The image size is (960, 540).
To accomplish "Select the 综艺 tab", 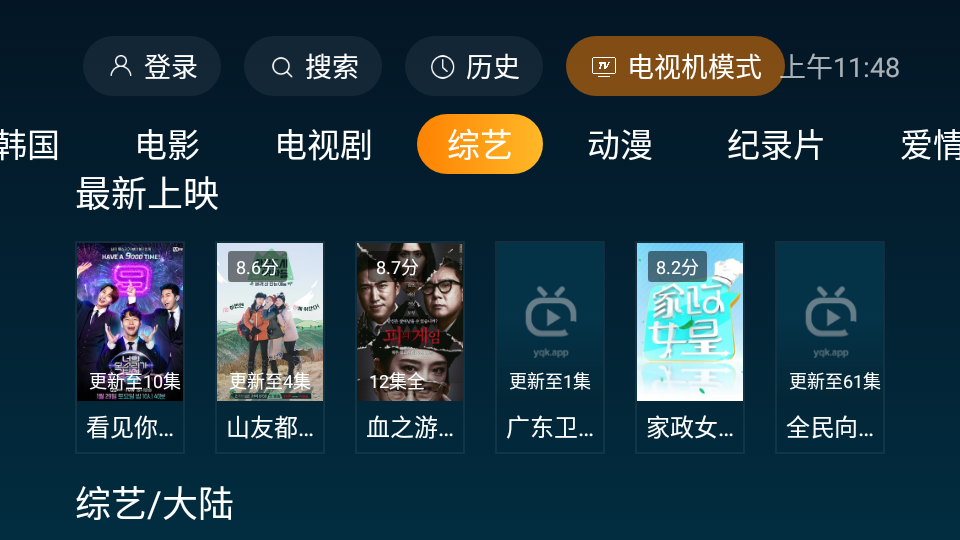I will coord(480,145).
